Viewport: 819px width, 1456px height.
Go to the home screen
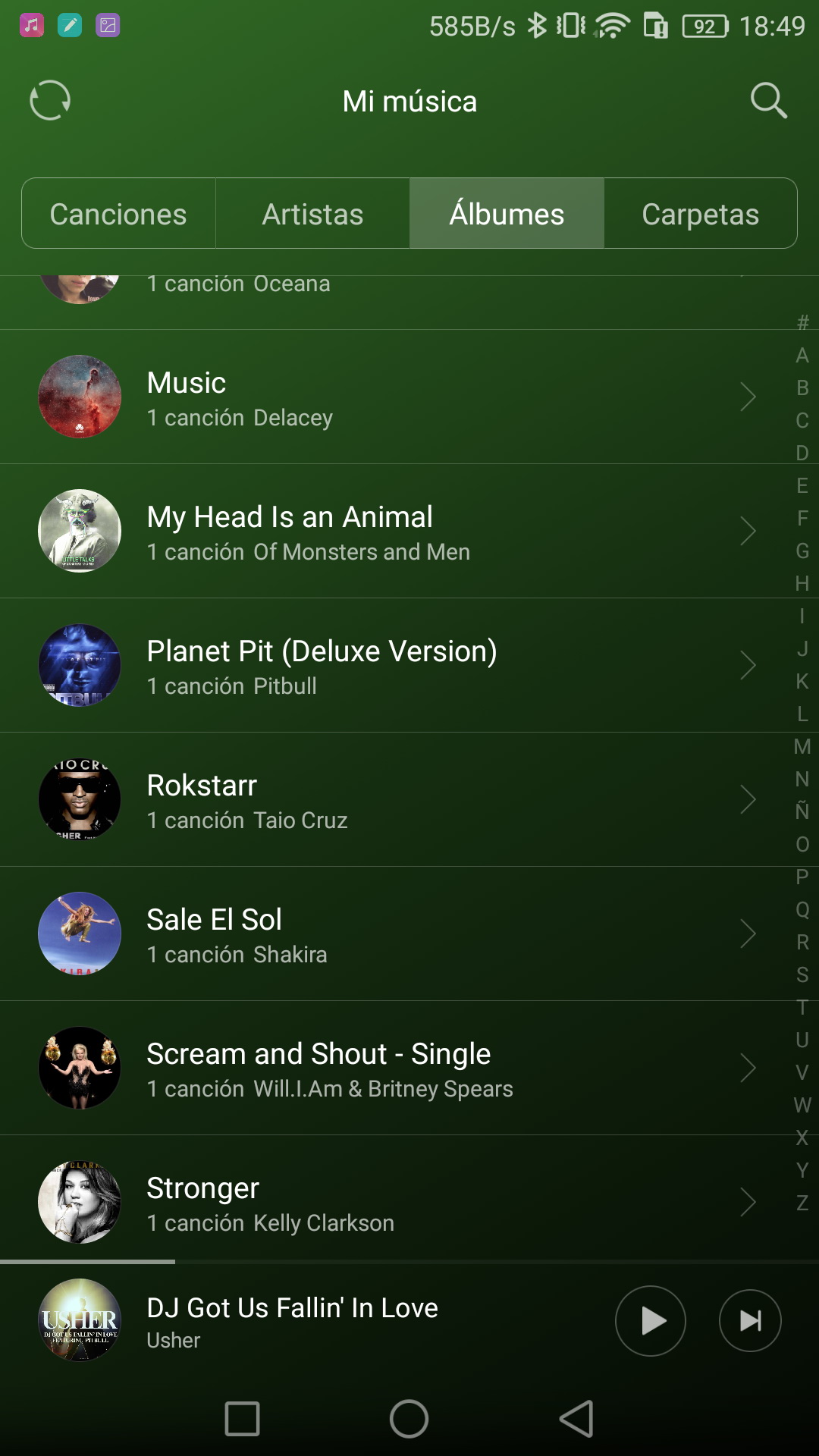pos(409,1419)
